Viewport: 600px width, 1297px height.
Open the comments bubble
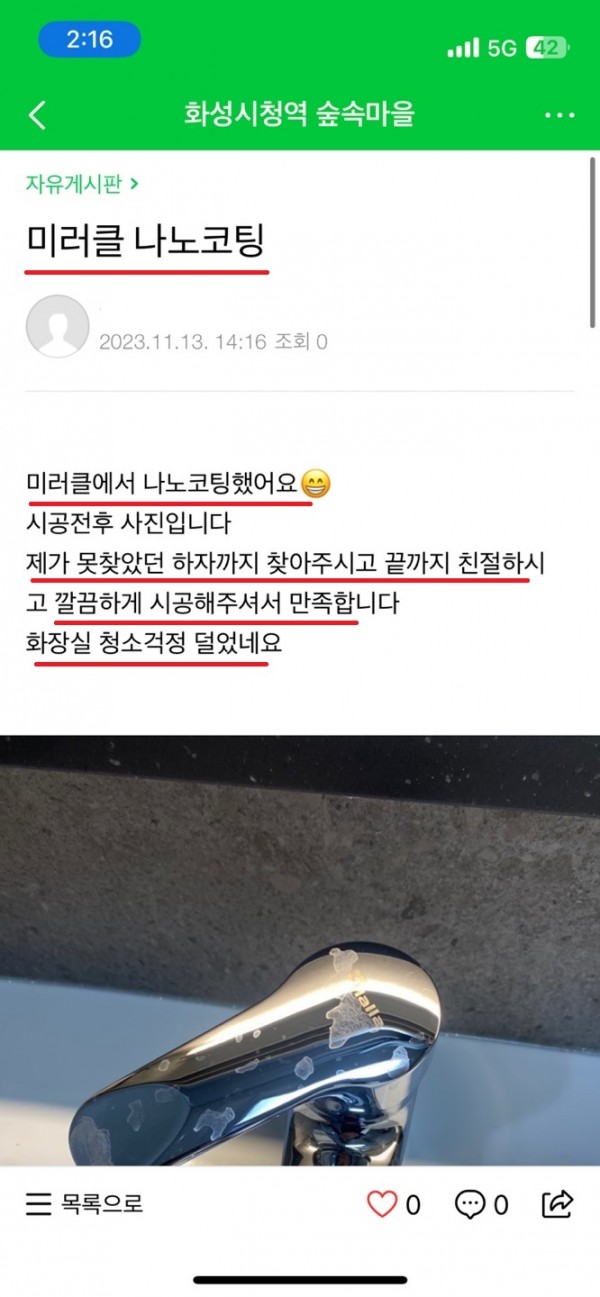(470, 1204)
